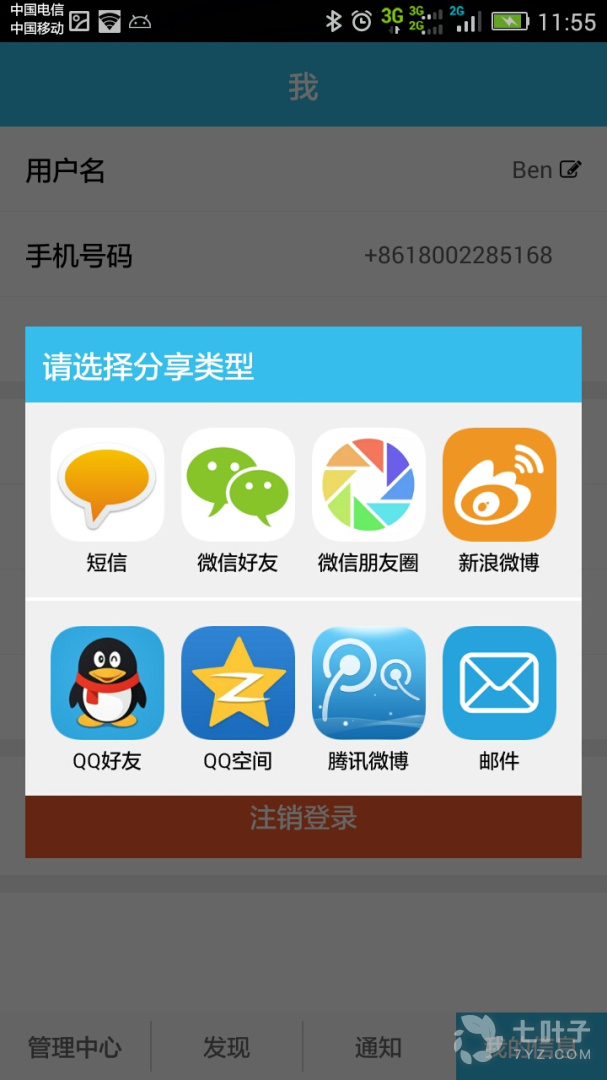Viewport: 607px width, 1080px height.
Task: Switch to the 管理中心 tab
Action: click(x=75, y=1048)
